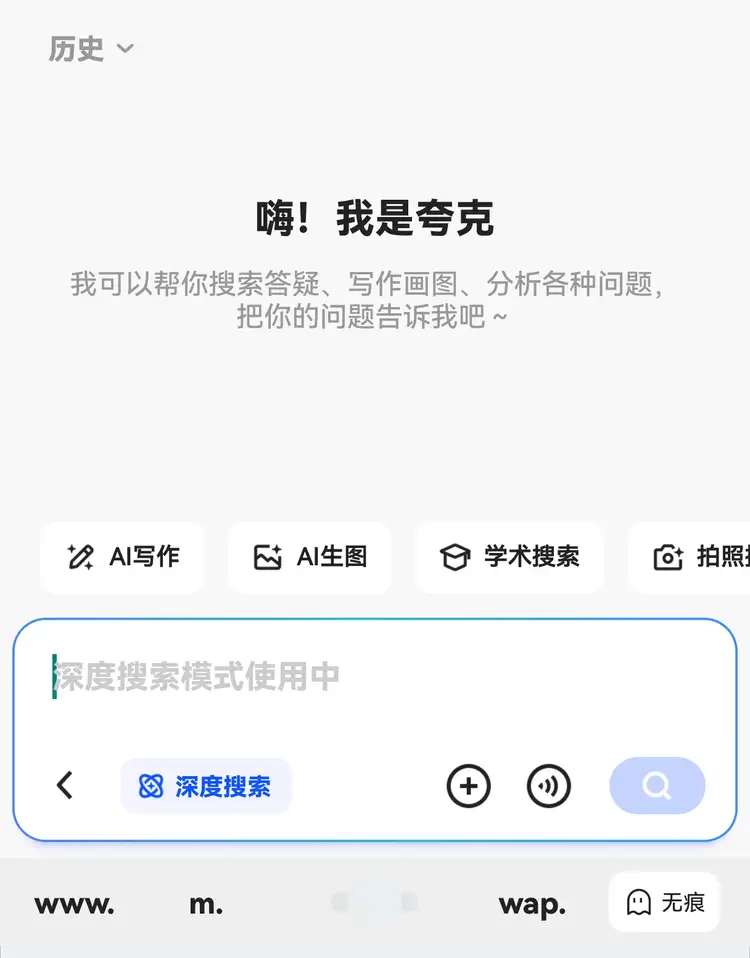The height and width of the screenshot is (958, 750).
Task: Insert the wap. prefix shortcut
Action: point(532,905)
